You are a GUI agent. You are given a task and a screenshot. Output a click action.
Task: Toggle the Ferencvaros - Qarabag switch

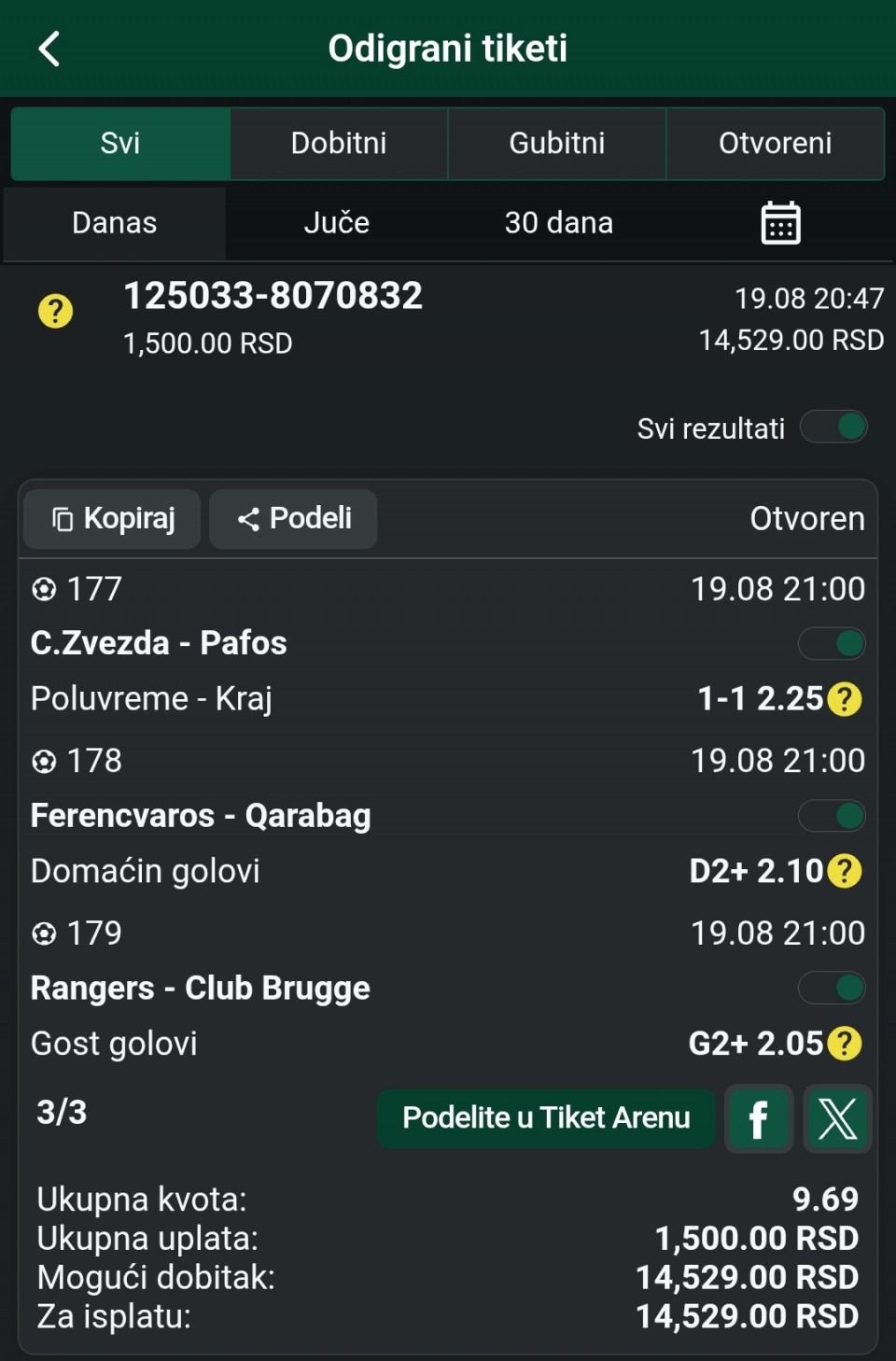point(832,816)
